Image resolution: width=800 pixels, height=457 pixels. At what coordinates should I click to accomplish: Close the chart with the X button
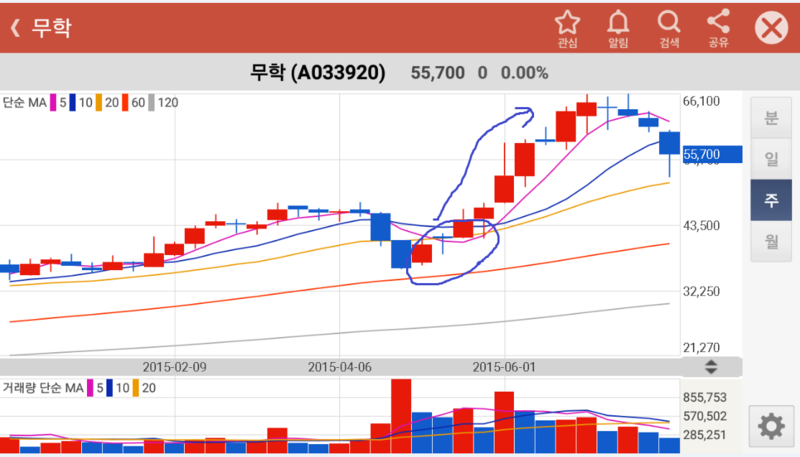[x=771, y=27]
